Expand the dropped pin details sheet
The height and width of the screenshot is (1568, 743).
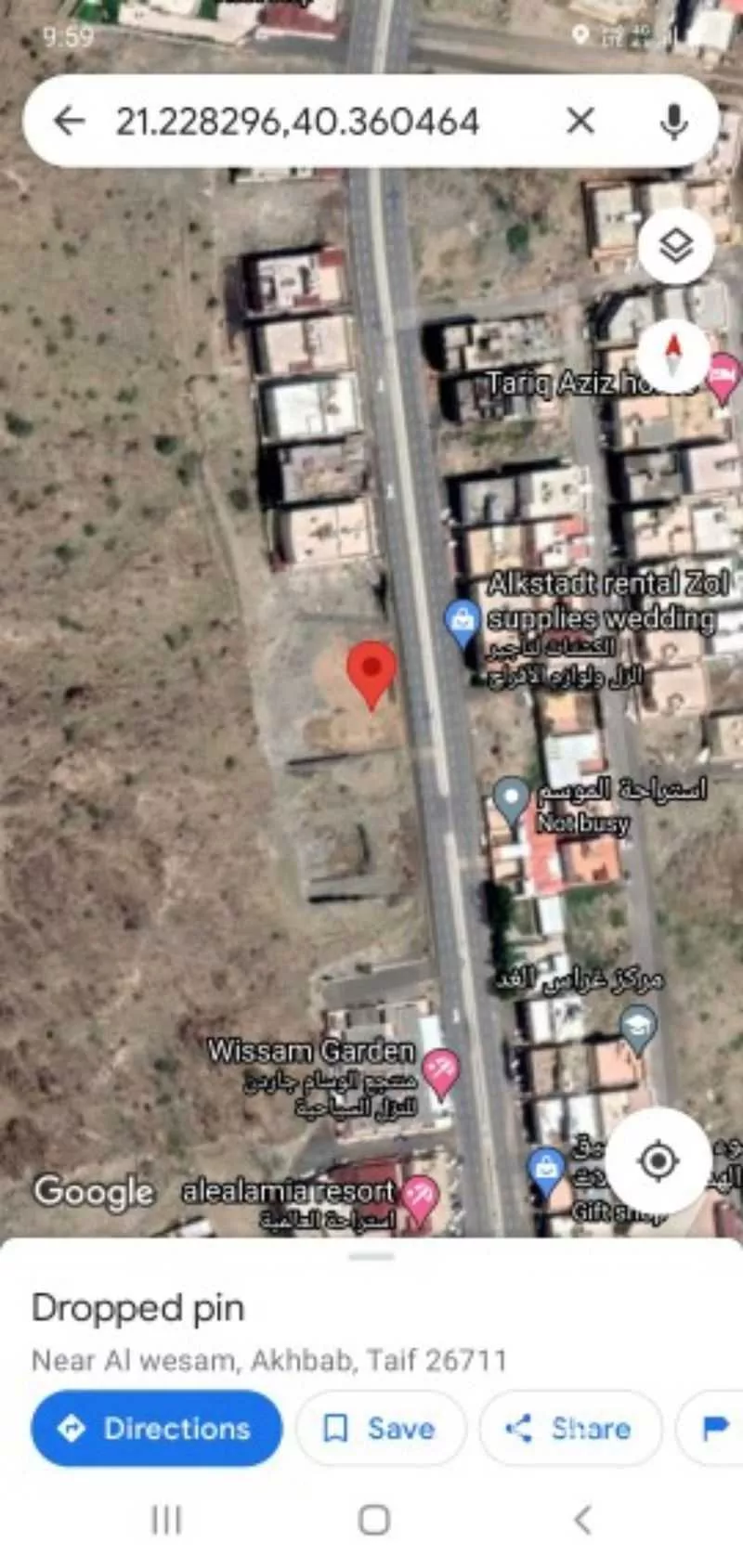click(x=371, y=1257)
